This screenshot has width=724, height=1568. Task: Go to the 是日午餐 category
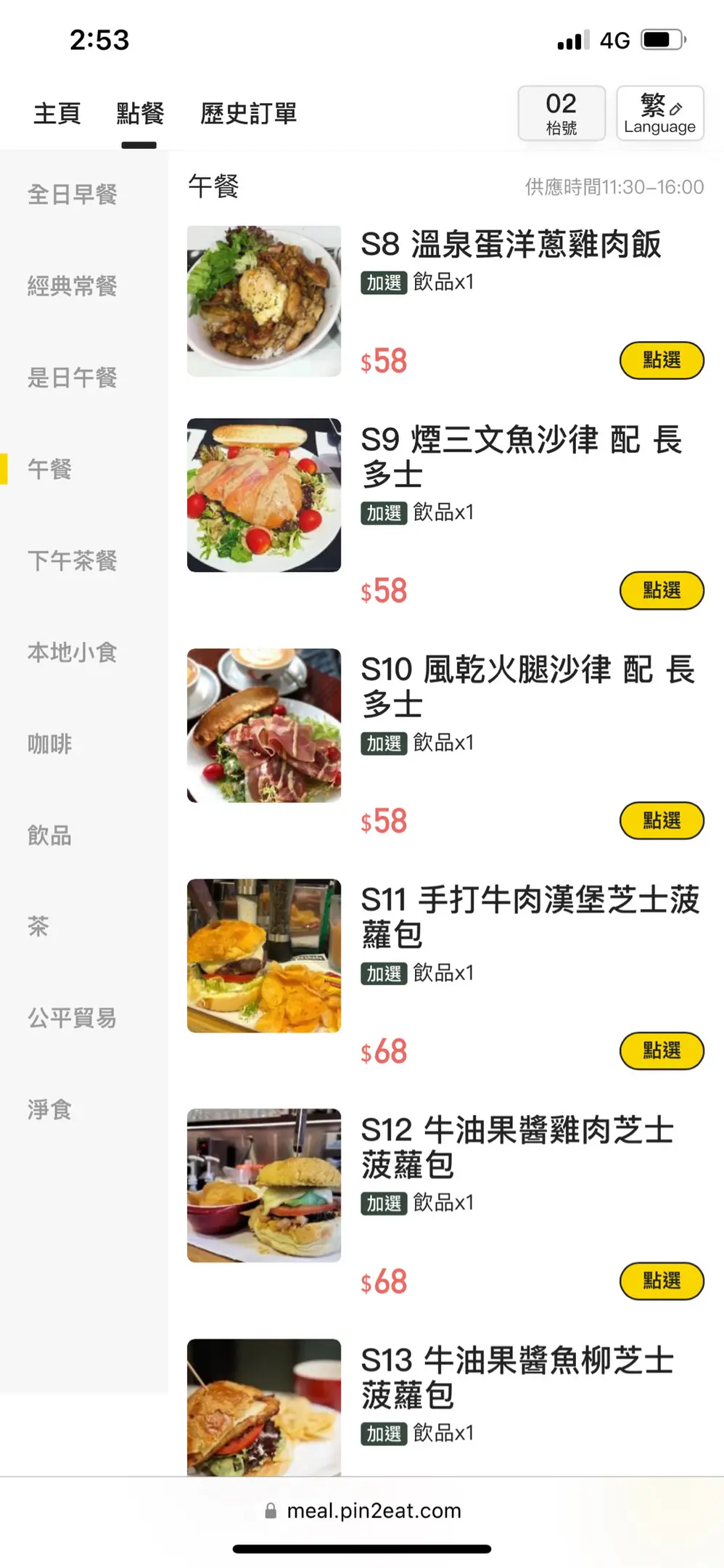coord(73,377)
